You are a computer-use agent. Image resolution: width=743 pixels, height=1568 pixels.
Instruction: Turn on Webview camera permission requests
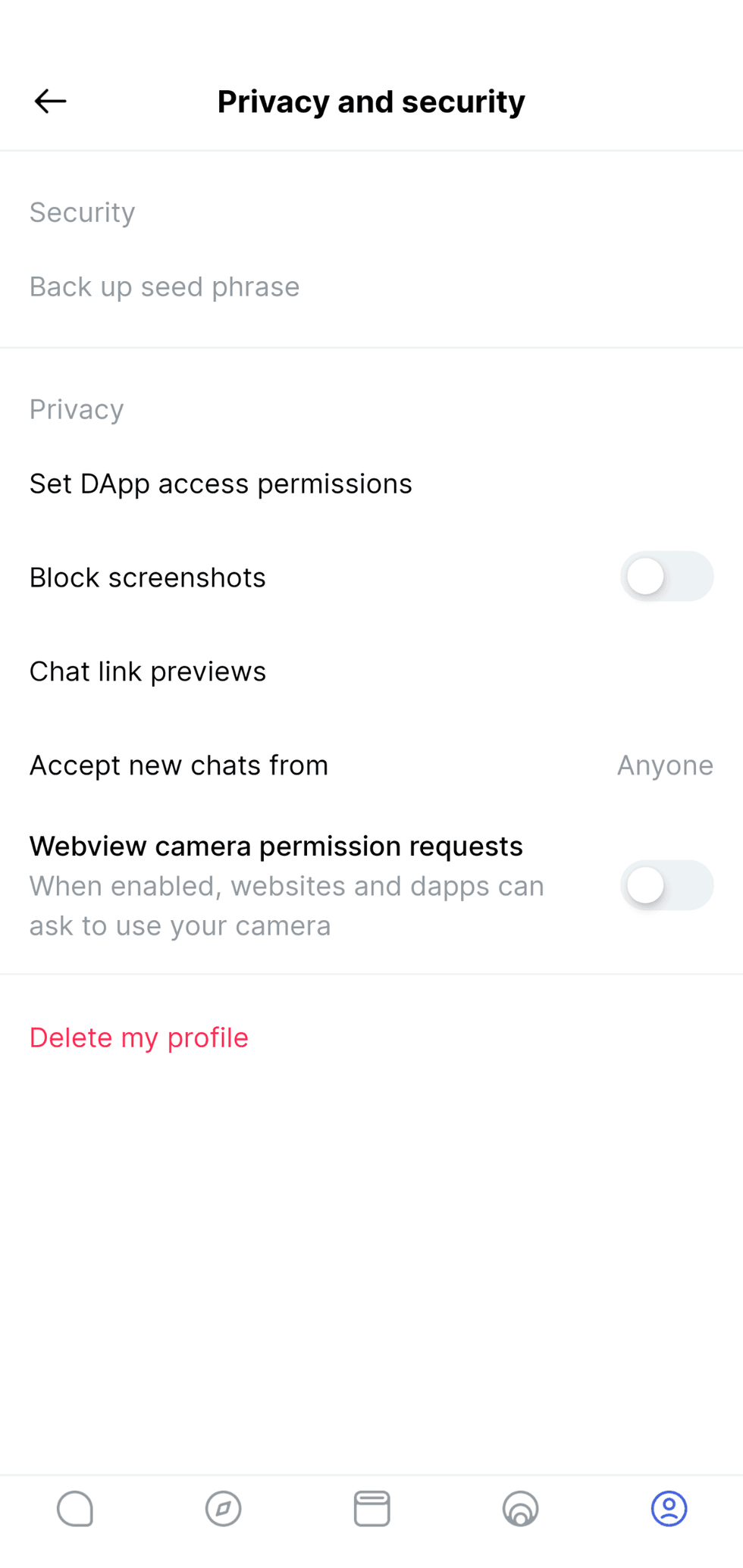point(666,885)
